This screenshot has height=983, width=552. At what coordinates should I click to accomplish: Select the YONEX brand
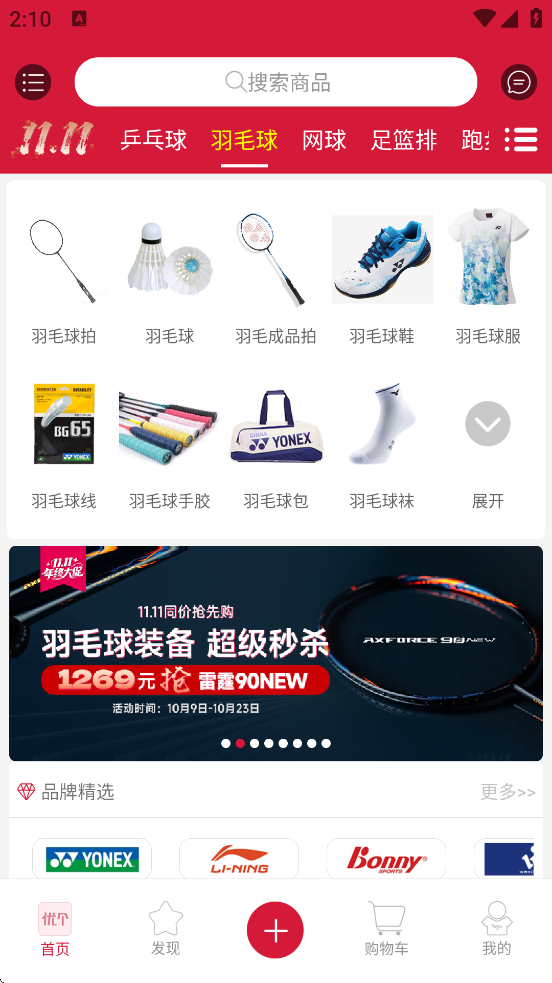tap(92, 859)
